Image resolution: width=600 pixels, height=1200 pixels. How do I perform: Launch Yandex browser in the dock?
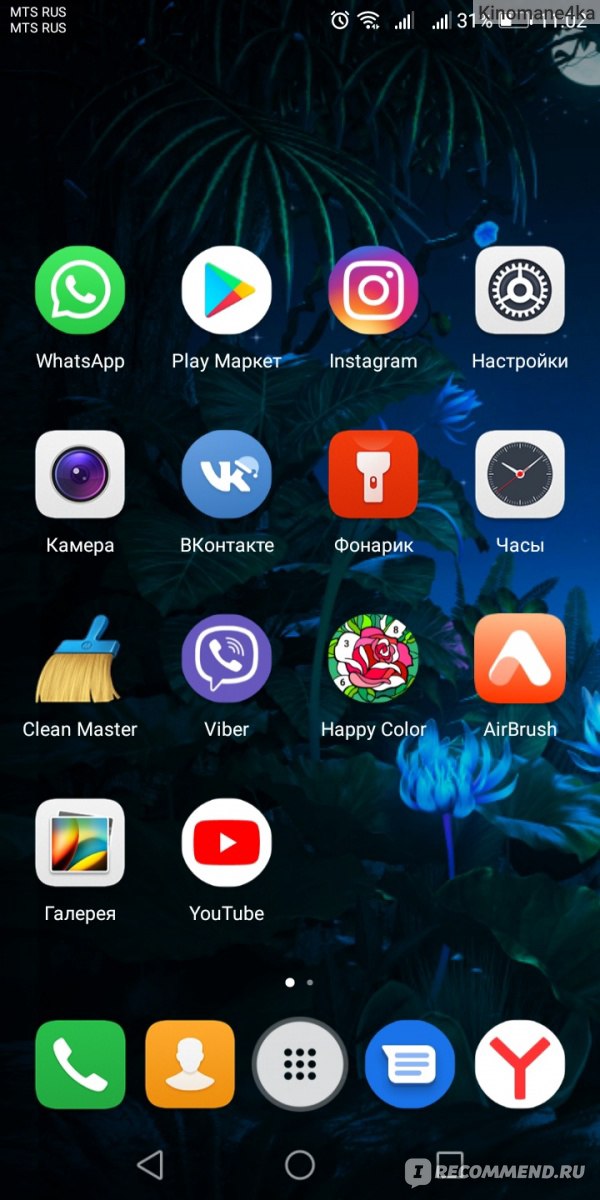click(520, 1065)
